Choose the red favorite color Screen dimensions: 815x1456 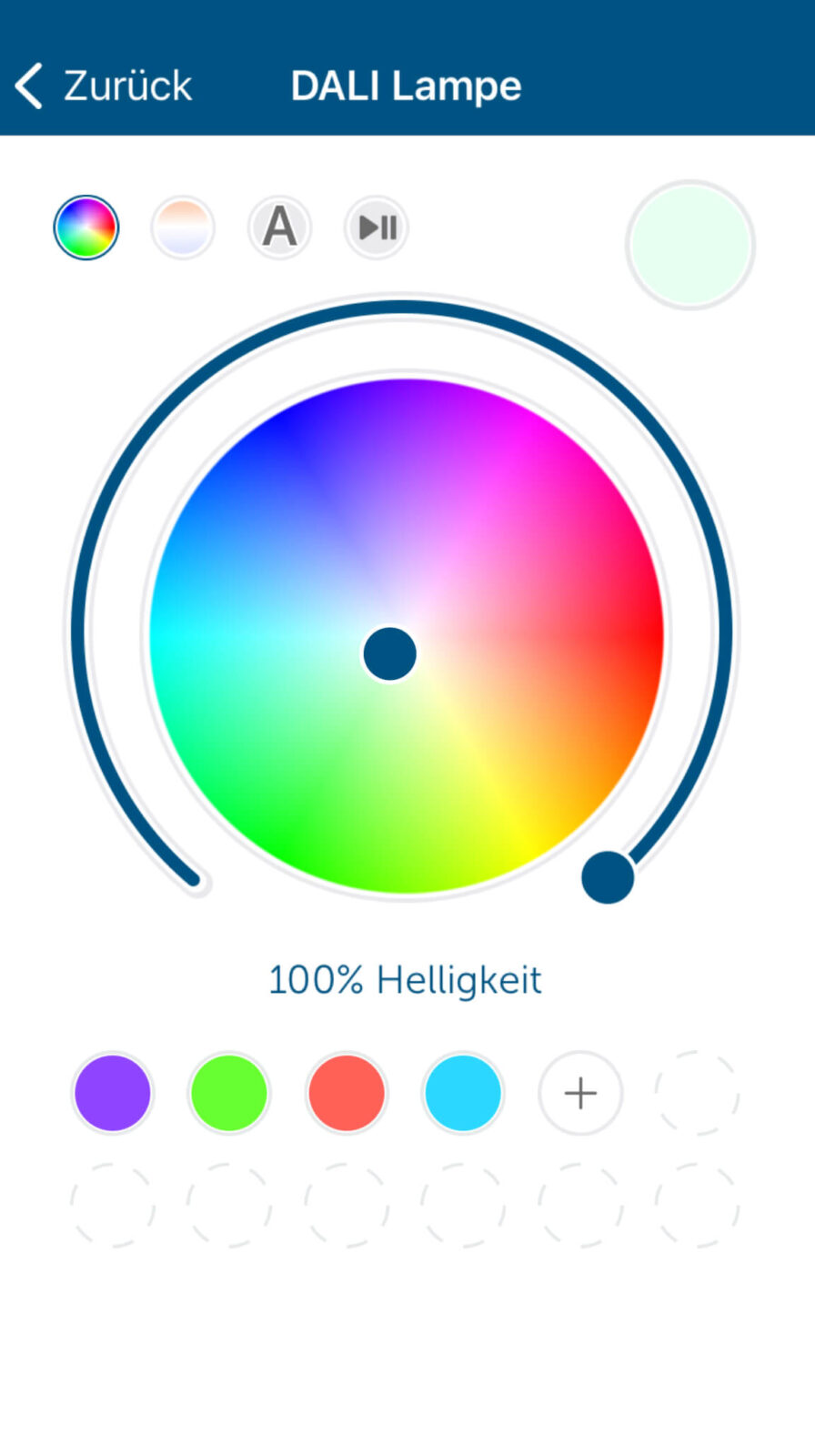[347, 1093]
